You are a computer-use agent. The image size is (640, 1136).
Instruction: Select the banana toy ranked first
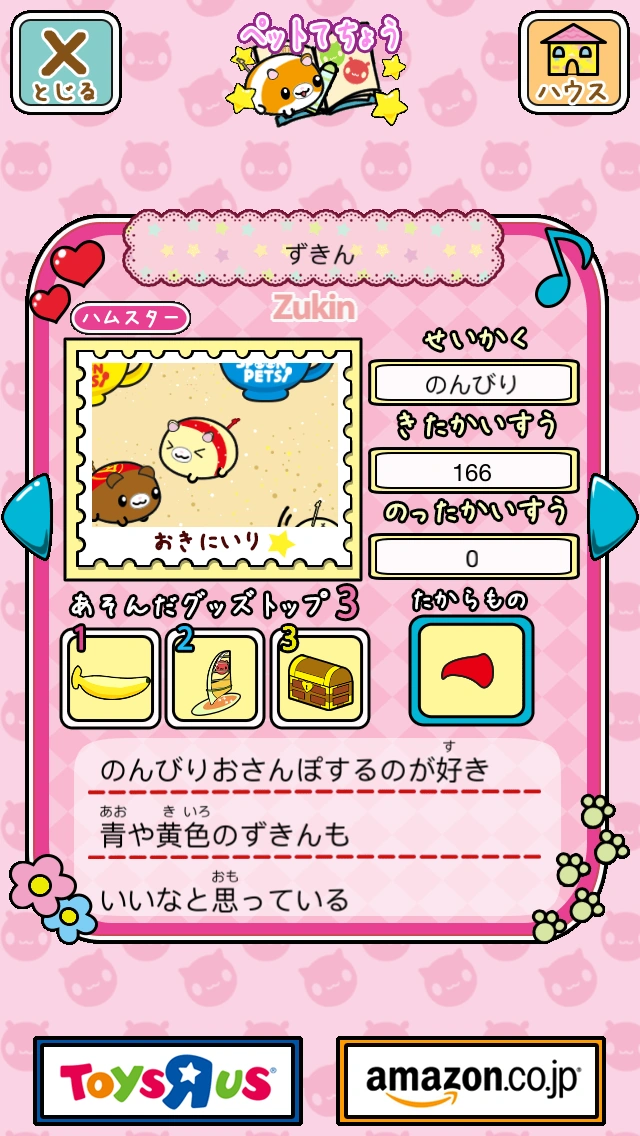coord(111,677)
